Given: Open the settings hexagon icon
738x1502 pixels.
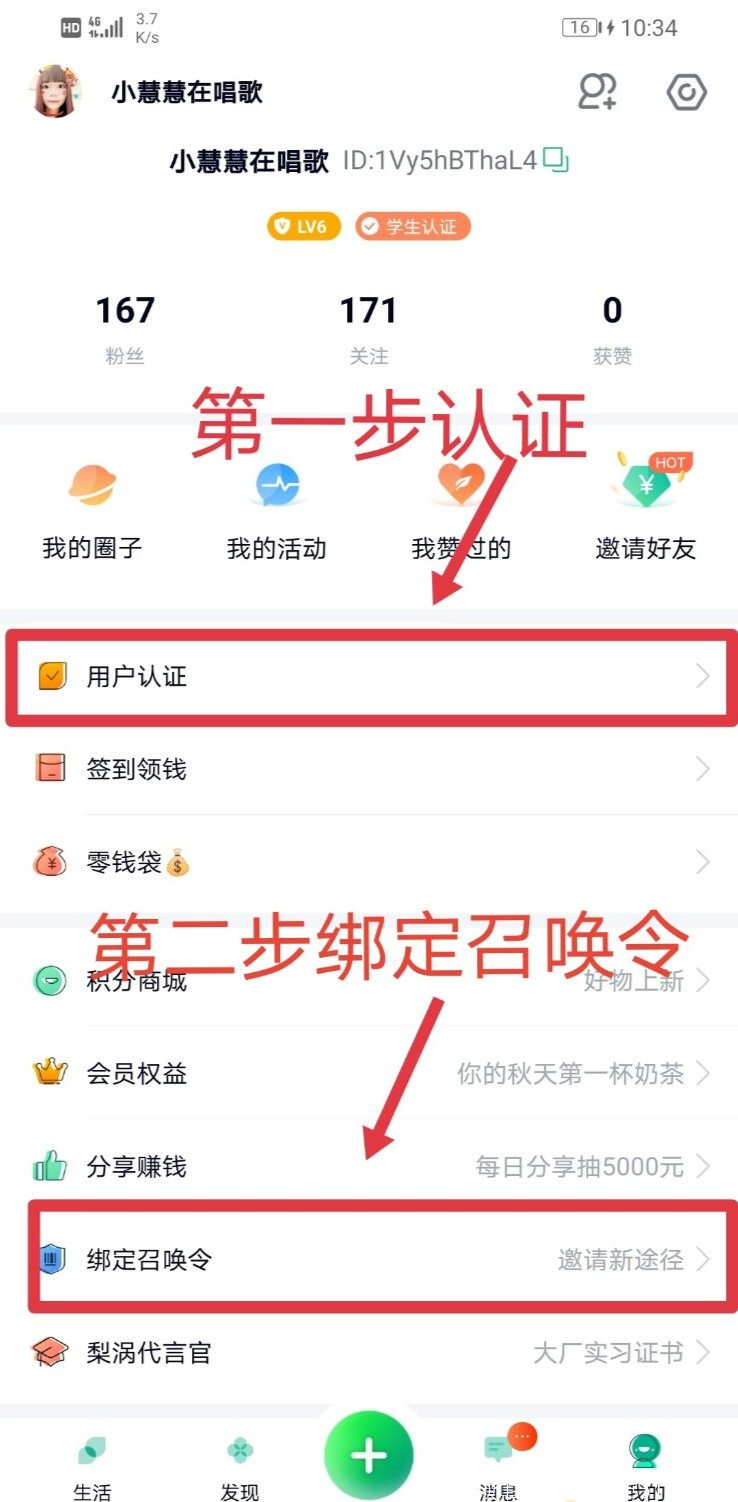Looking at the screenshot, I should [686, 93].
